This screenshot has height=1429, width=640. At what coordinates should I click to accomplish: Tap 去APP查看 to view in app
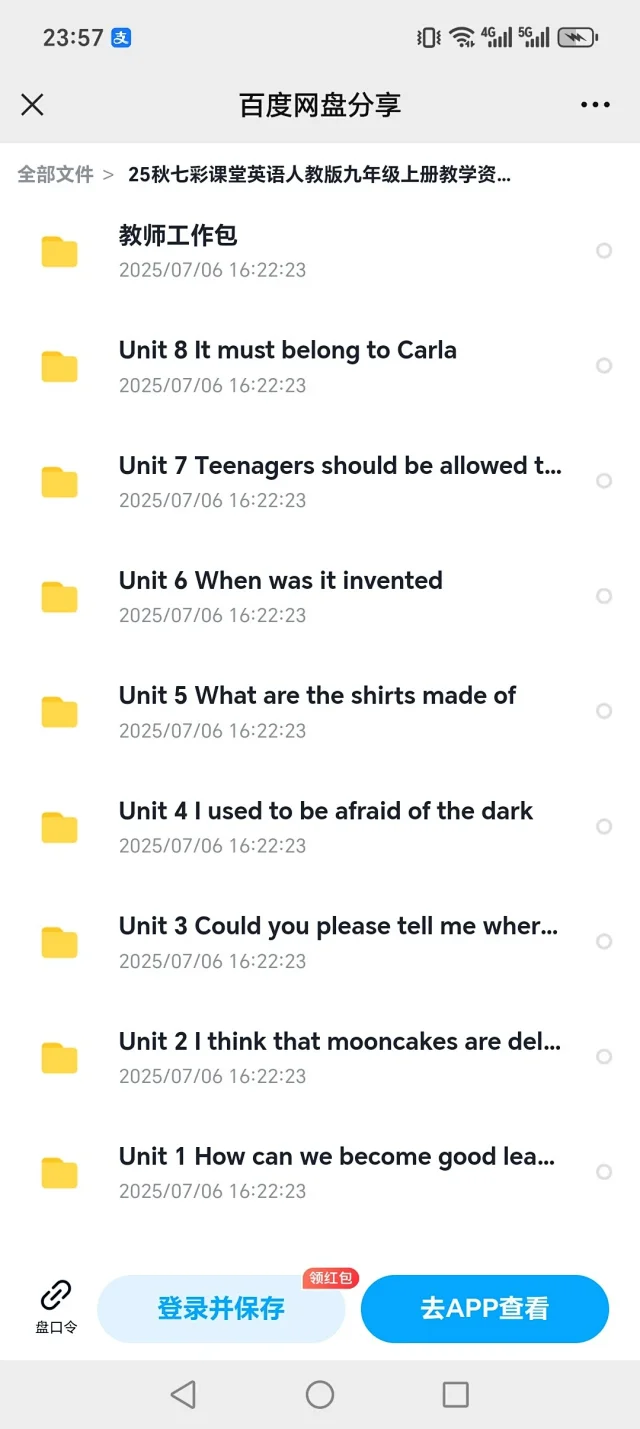point(485,1308)
